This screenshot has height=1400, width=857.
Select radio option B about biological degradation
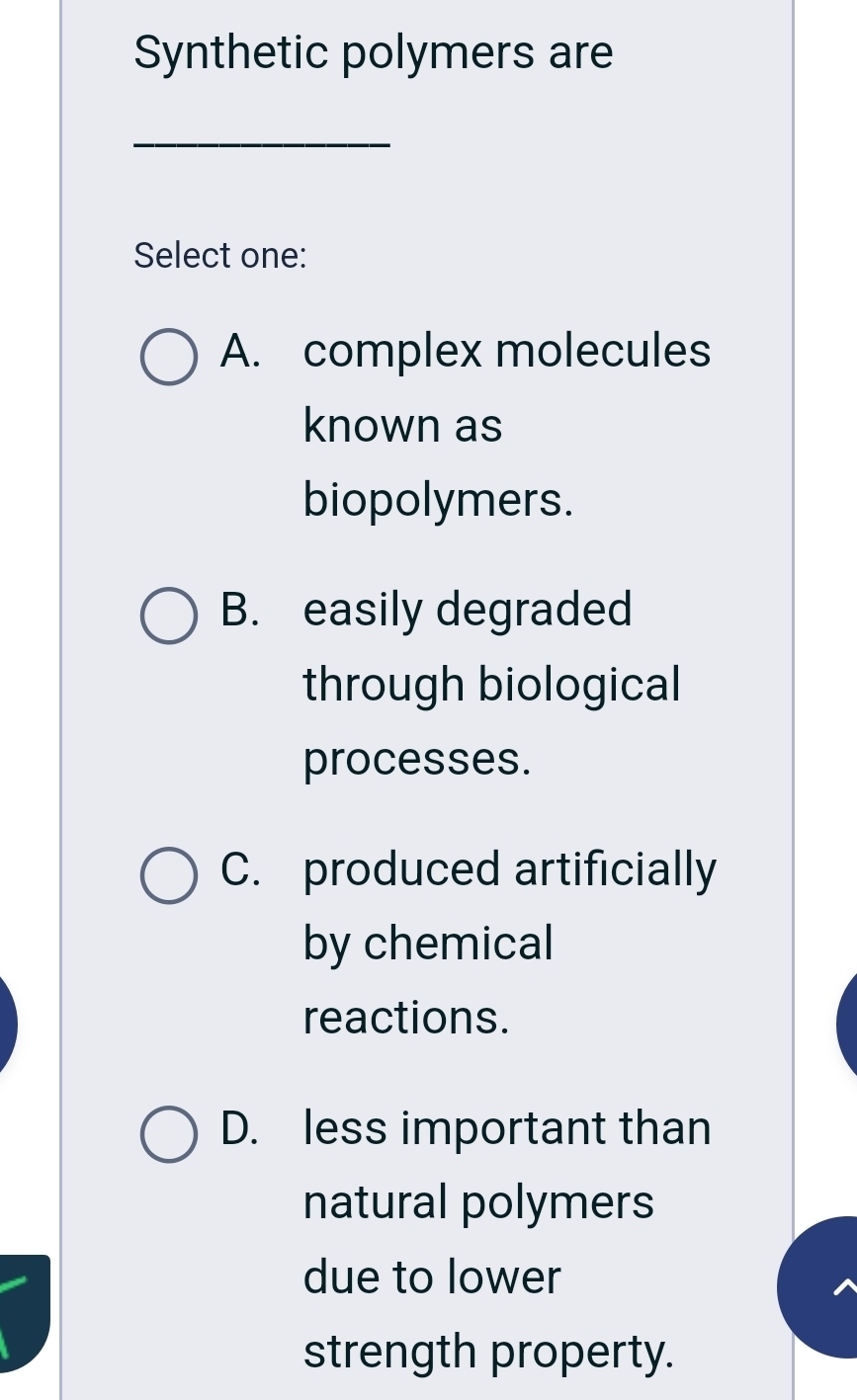click(168, 617)
